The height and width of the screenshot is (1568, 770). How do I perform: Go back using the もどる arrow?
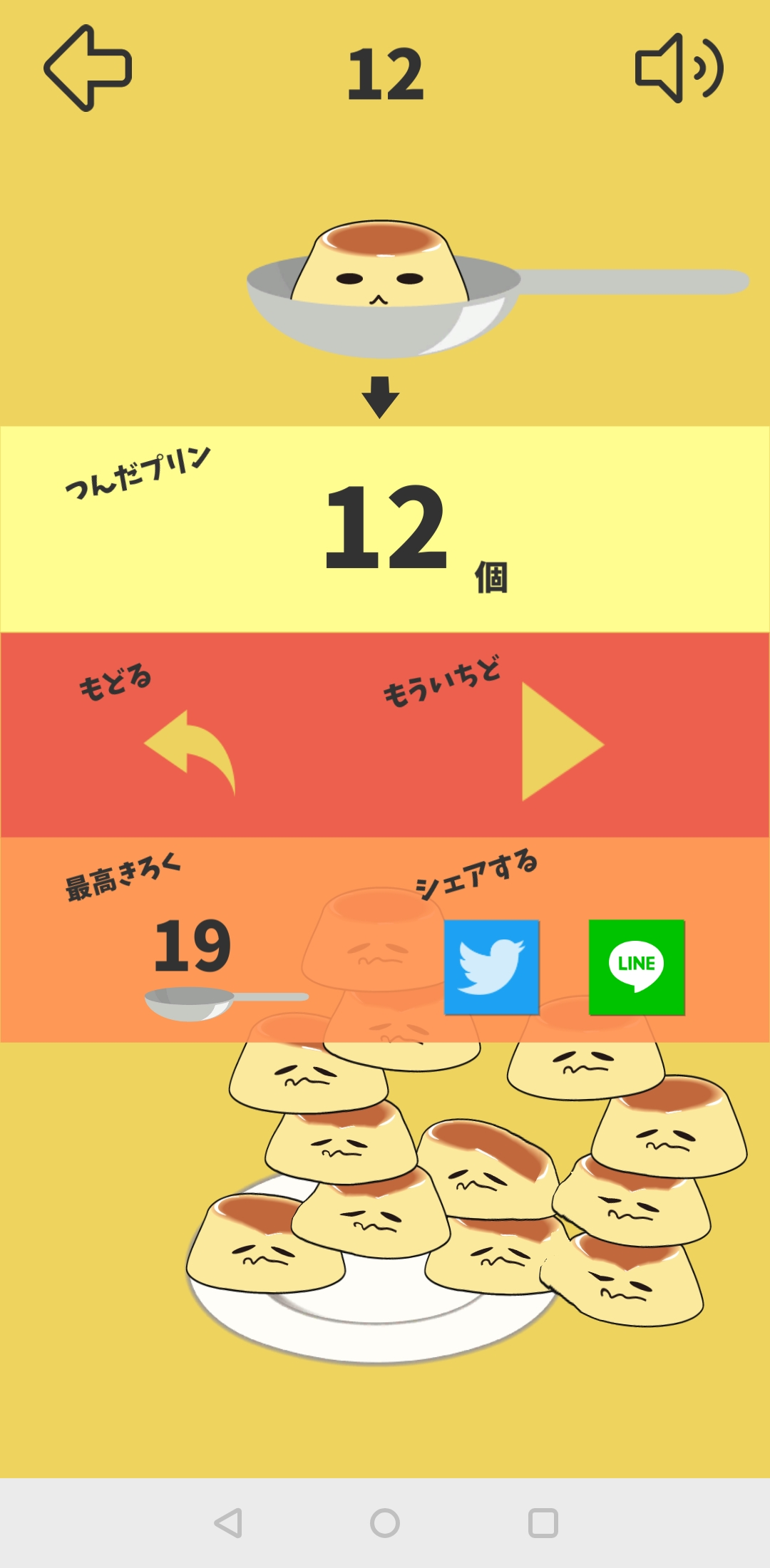coord(190,752)
